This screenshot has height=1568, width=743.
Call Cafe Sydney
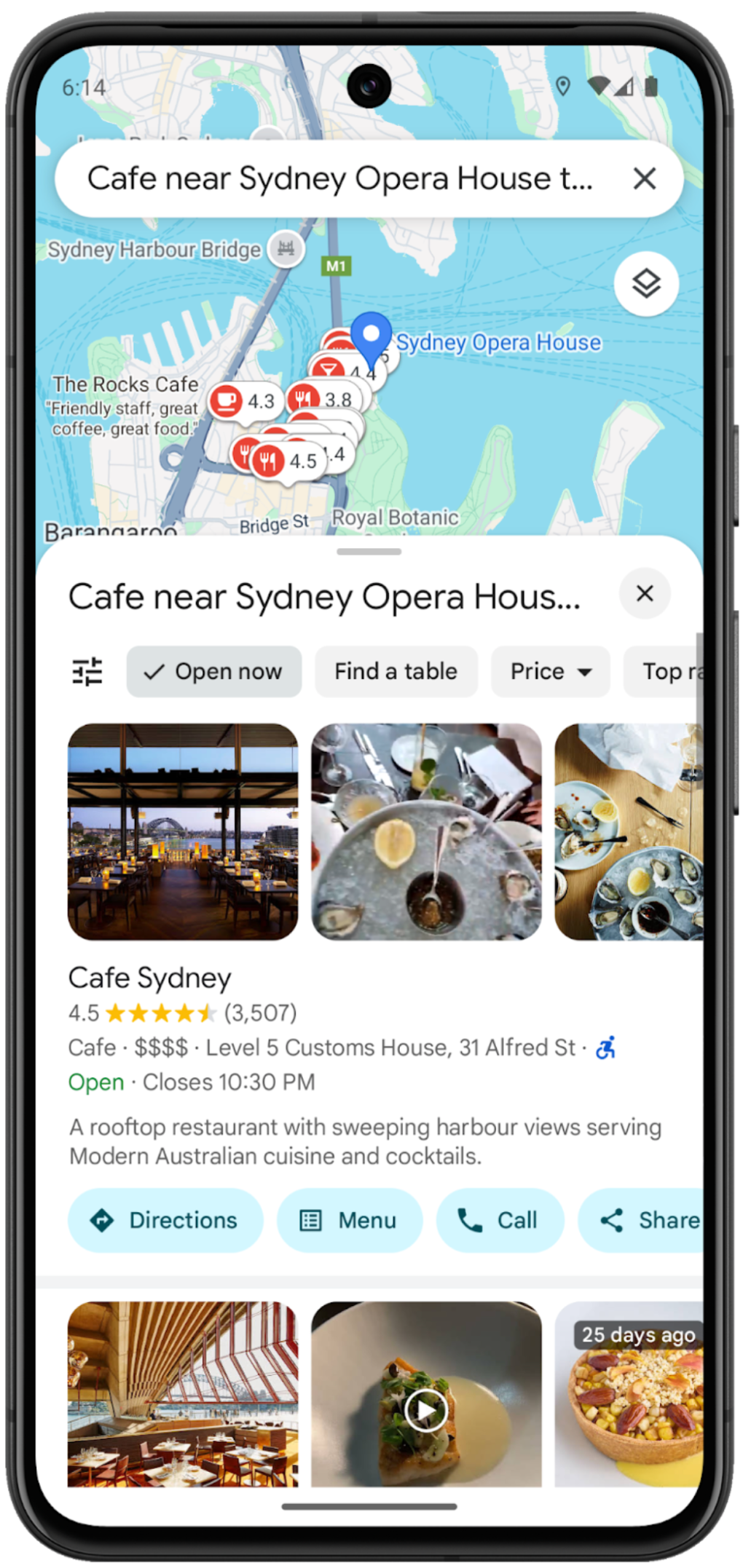point(499,1220)
